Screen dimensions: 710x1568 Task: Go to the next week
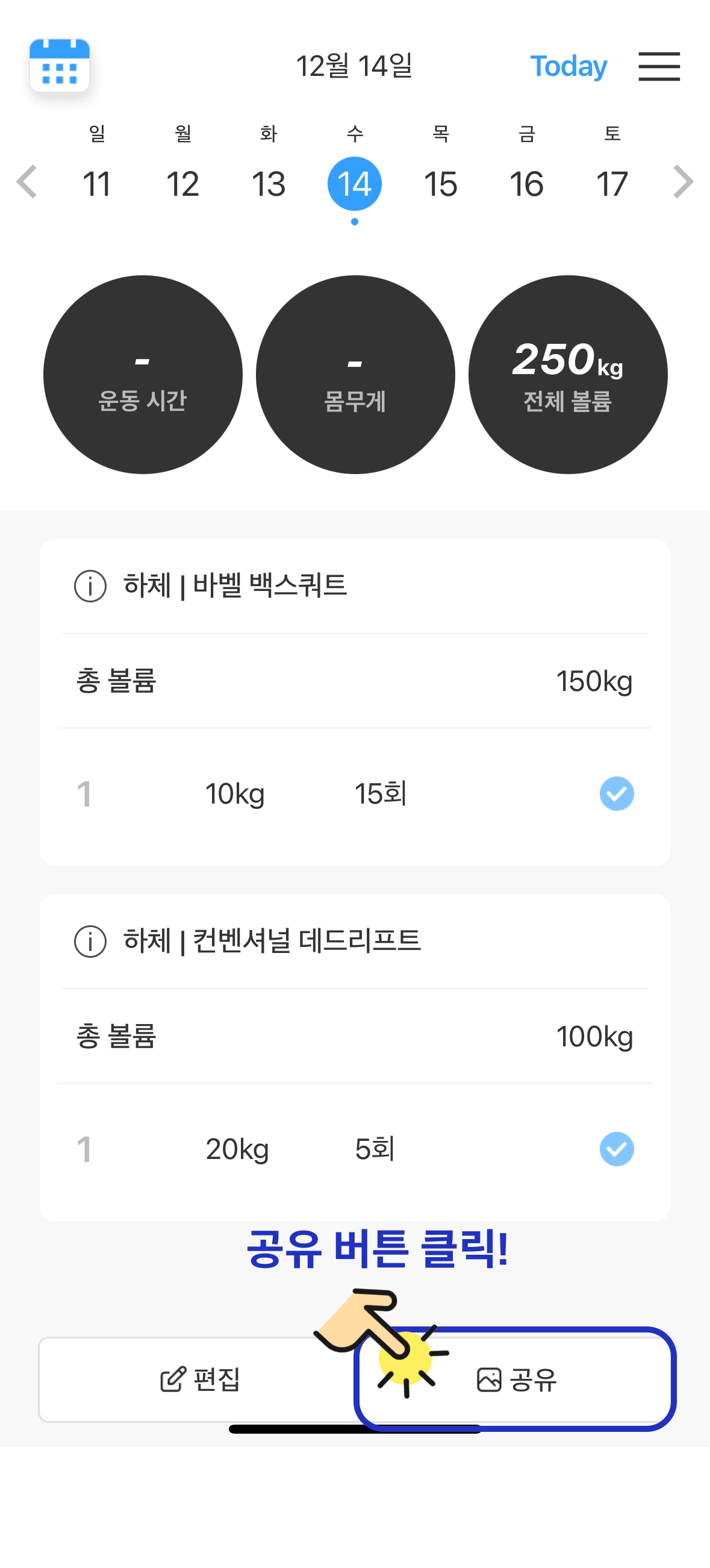tap(683, 182)
